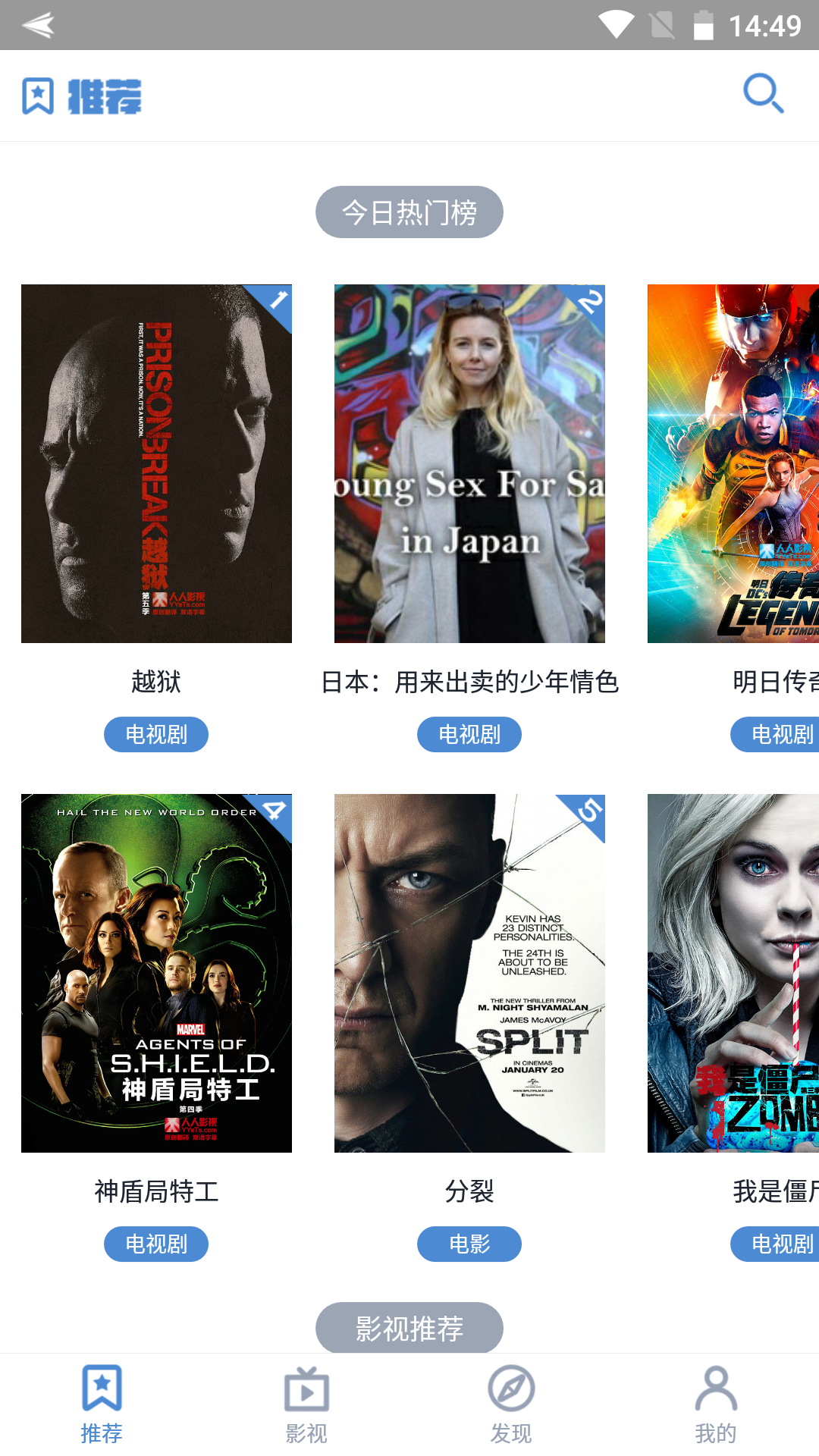Open the 日本：用来出卖的少年情色 poster
The image size is (819, 1456).
coord(469,463)
